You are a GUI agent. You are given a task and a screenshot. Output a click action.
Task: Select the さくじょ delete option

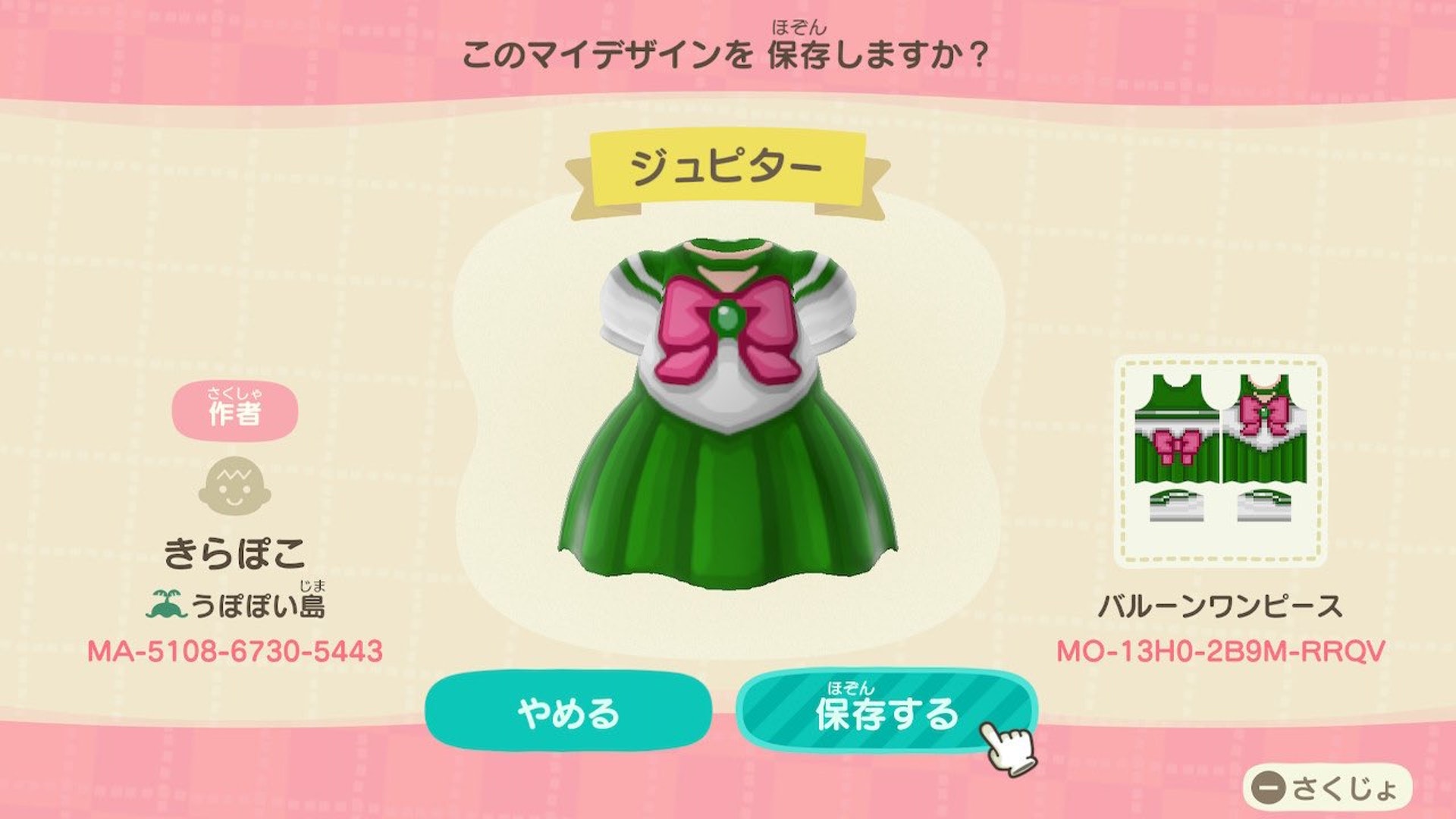[1329, 788]
